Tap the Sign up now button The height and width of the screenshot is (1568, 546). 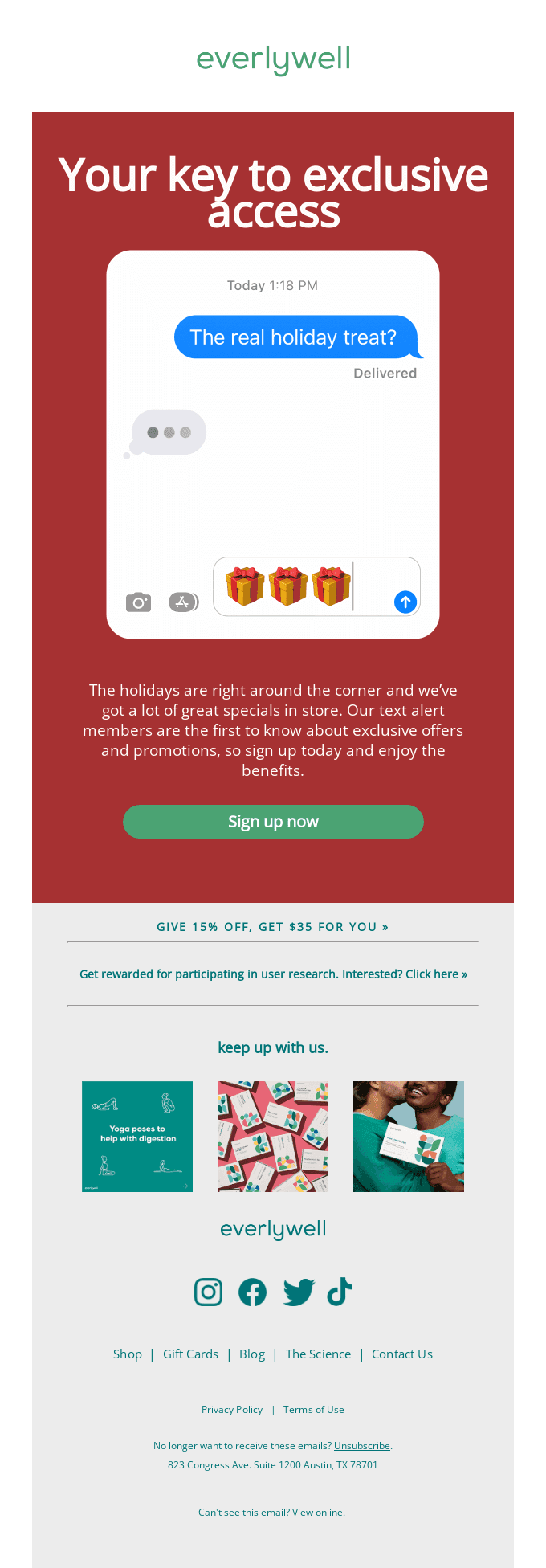tap(273, 822)
